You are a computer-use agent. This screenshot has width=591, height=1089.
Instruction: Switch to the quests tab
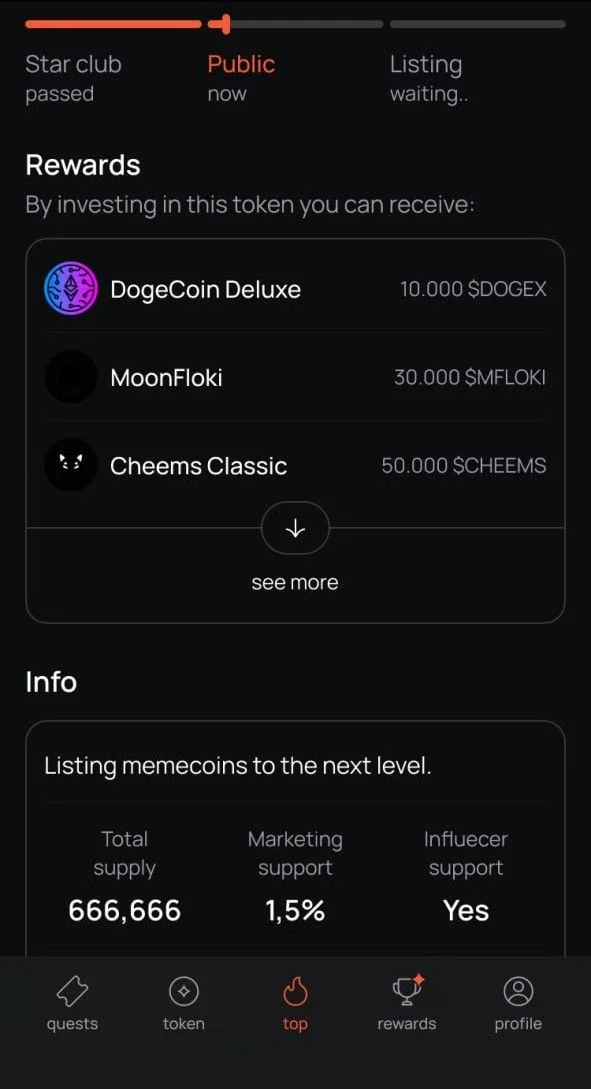point(72,1003)
